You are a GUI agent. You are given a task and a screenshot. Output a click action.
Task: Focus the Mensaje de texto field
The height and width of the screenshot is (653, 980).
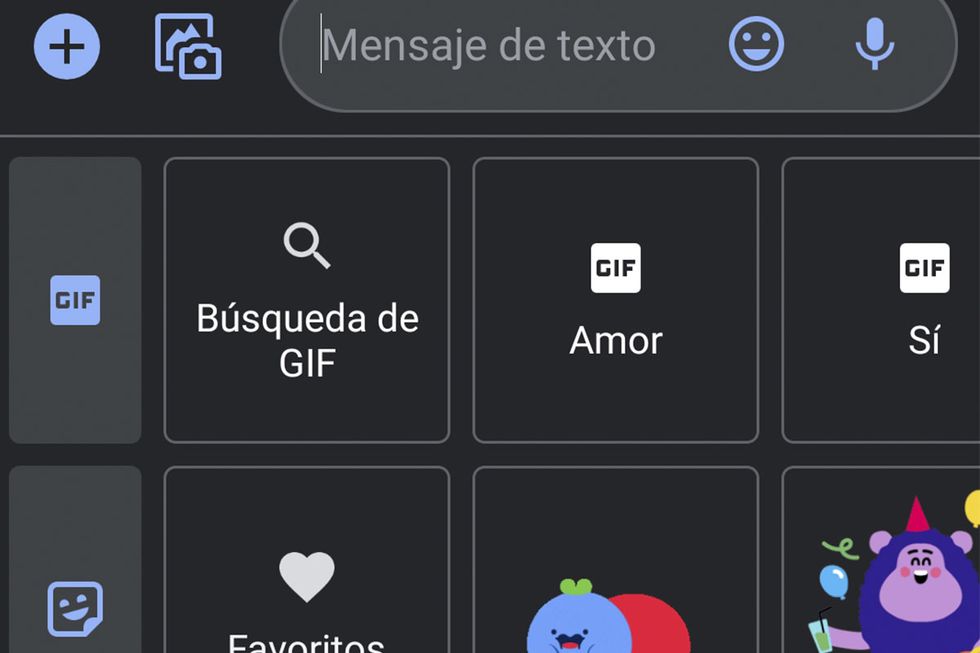pos(500,46)
